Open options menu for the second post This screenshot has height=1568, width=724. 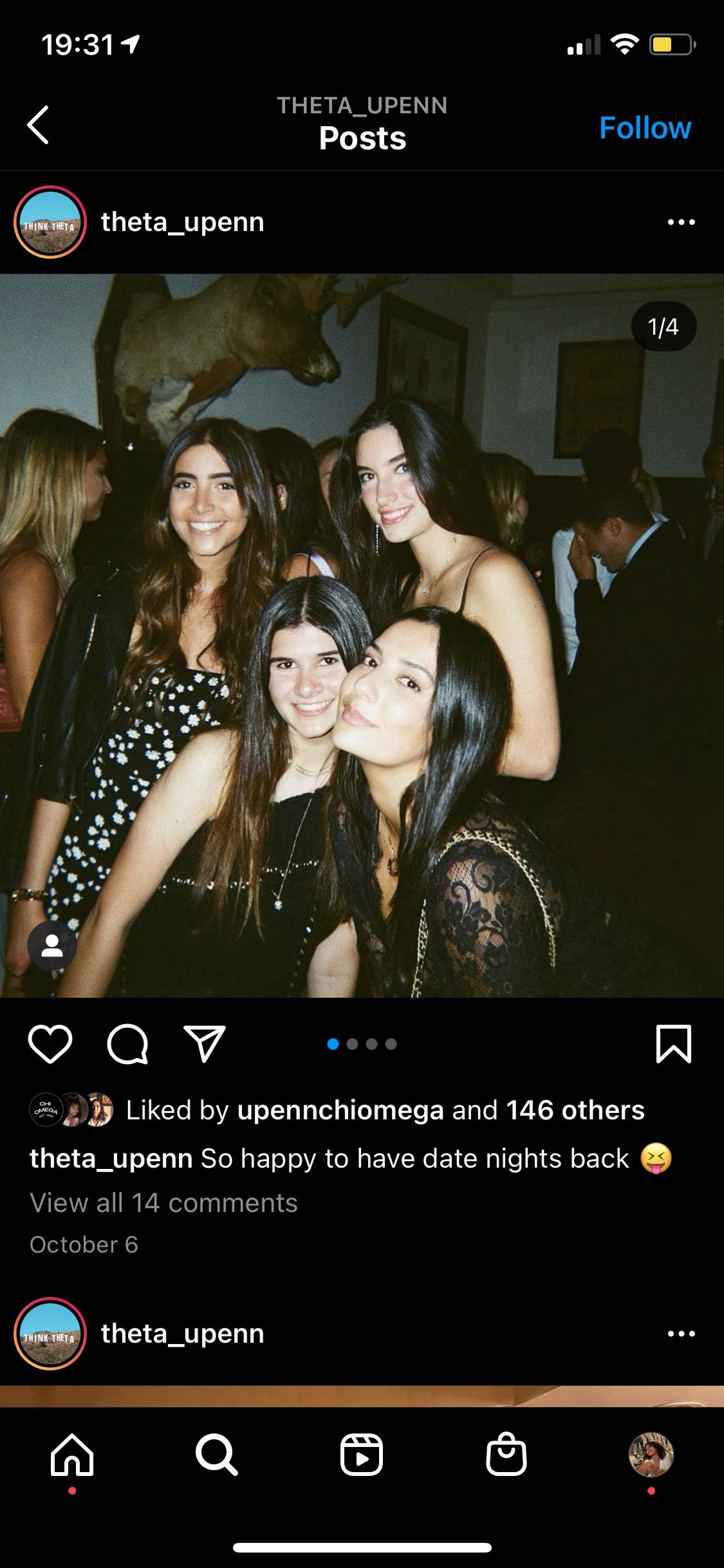(x=681, y=1333)
